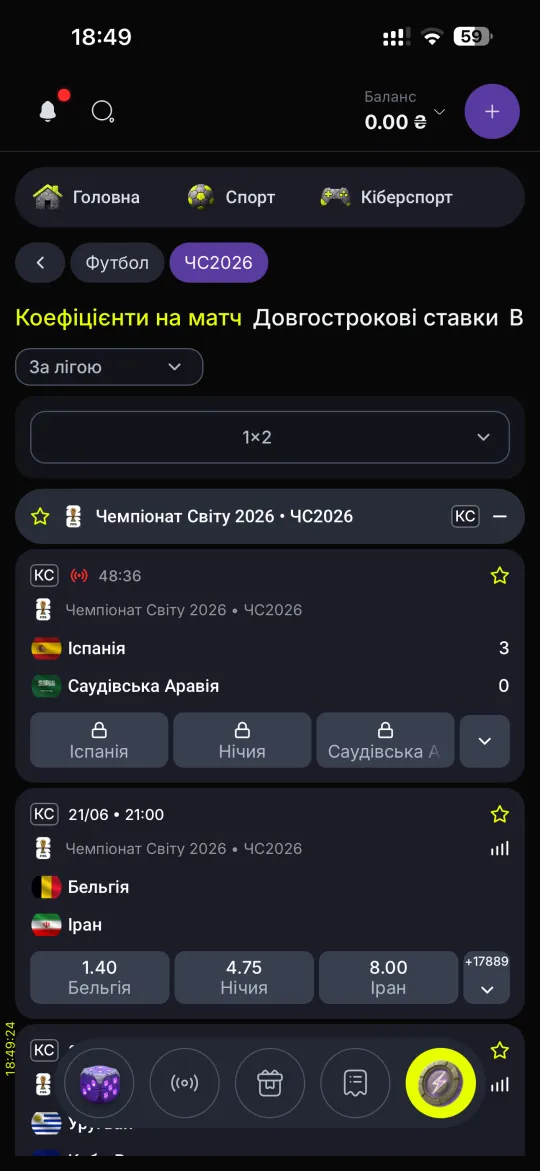540x1171 pixels.
Task: Expand more markets for Іспанія match
Action: click(485, 741)
